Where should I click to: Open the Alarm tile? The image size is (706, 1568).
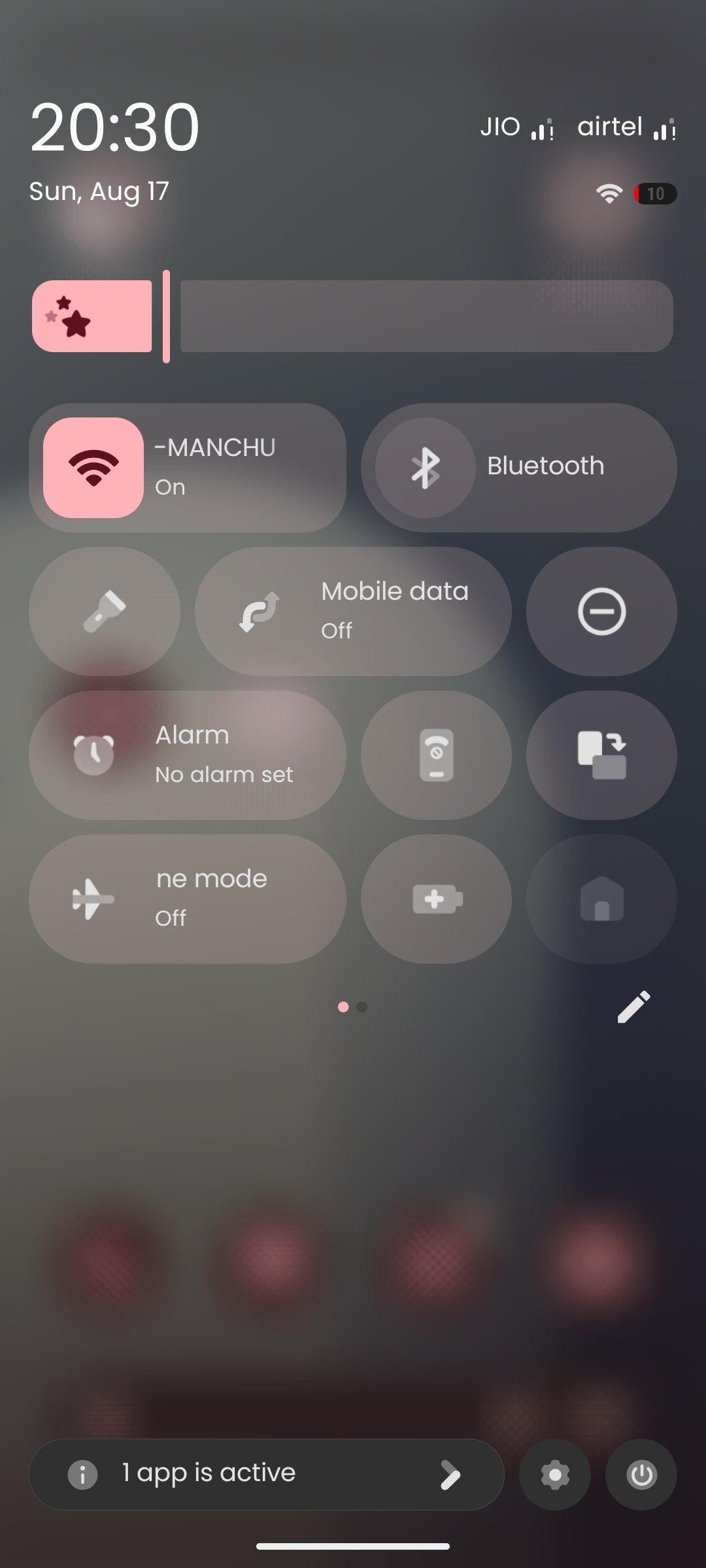click(x=188, y=755)
